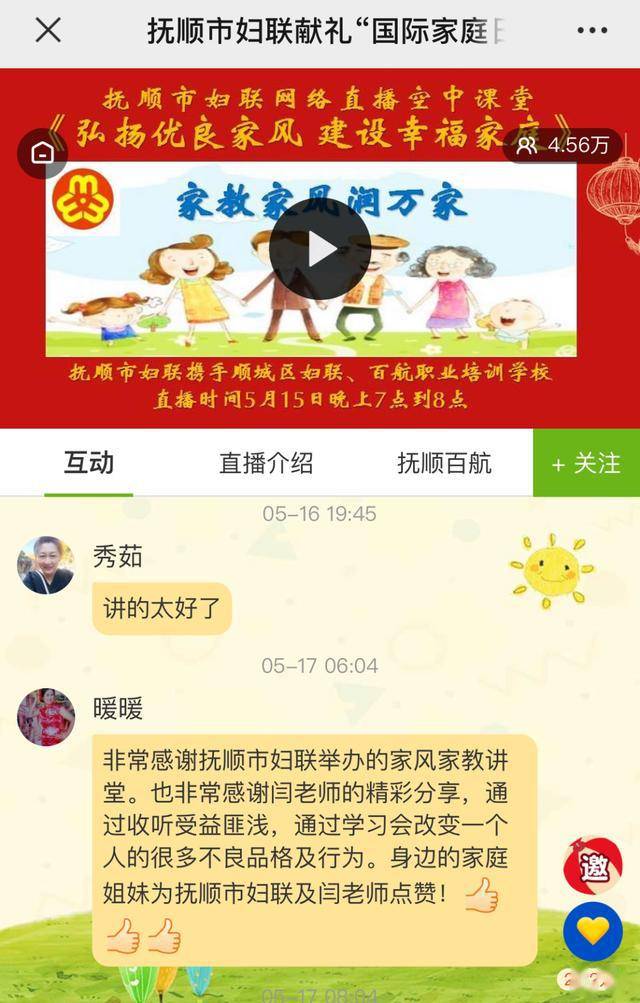Open 暖暖's profile avatar
The height and width of the screenshot is (1003, 640).
pyautogui.click(x=46, y=717)
